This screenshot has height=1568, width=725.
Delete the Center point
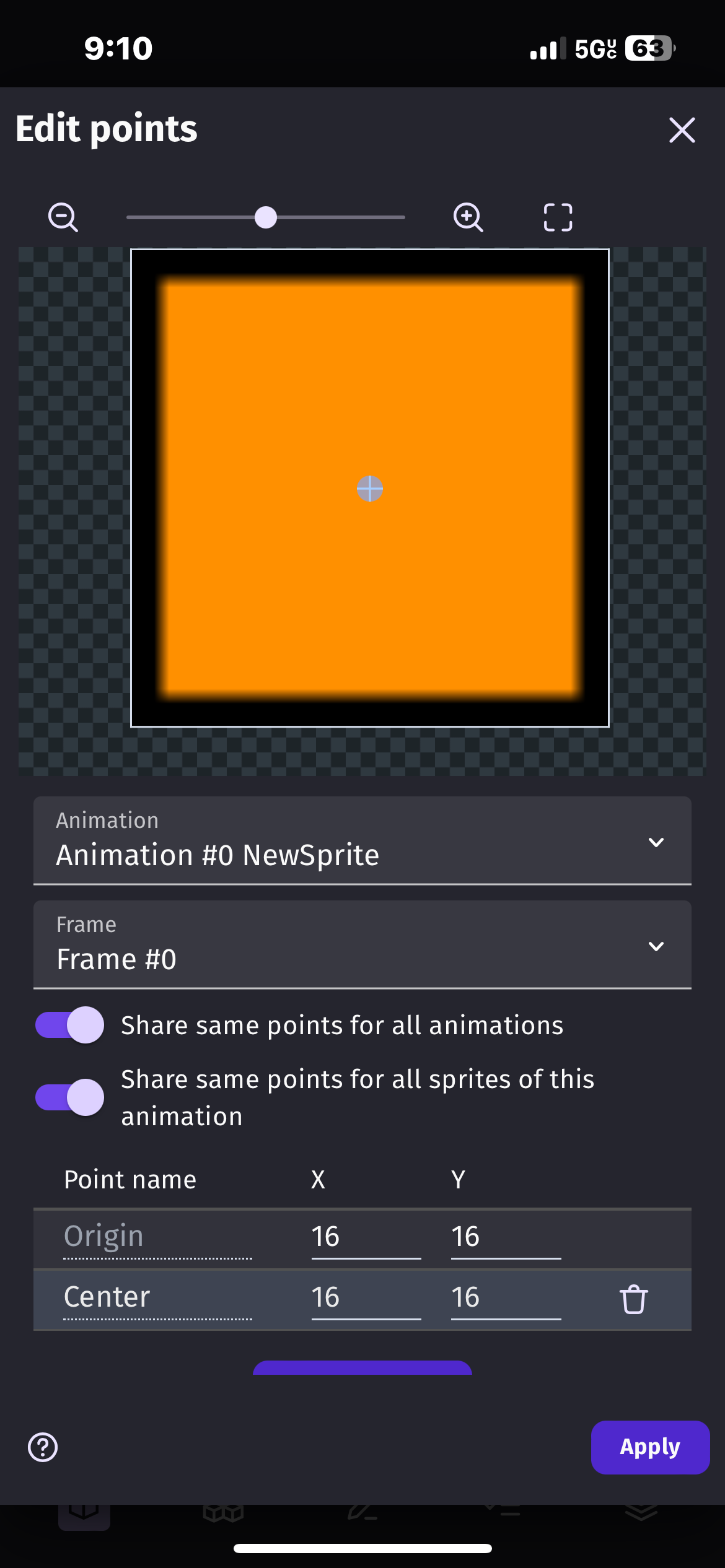tap(633, 1299)
